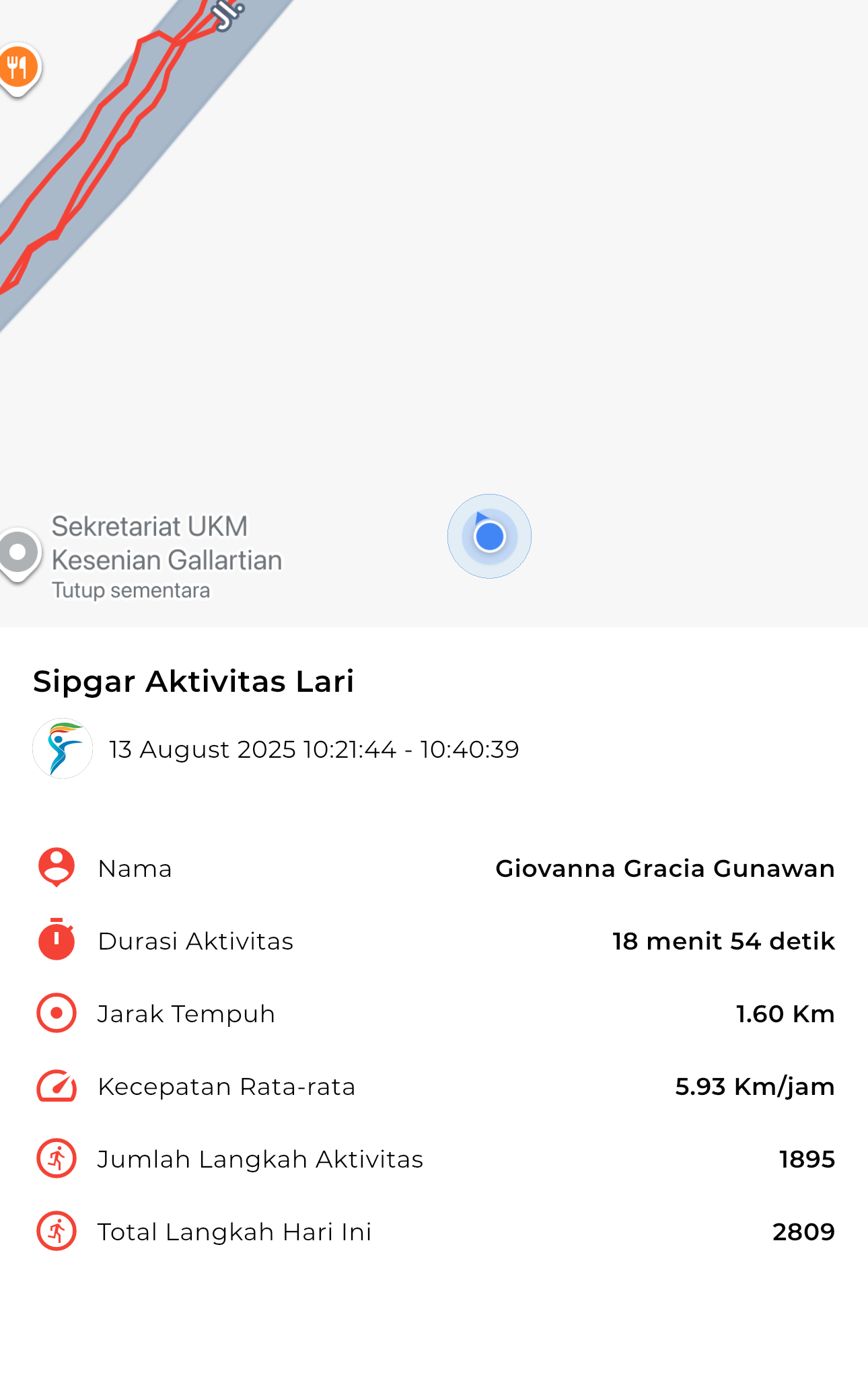
Task: Open Sekretariat UKM Kesenian Gallartian place marker
Action: (18, 555)
